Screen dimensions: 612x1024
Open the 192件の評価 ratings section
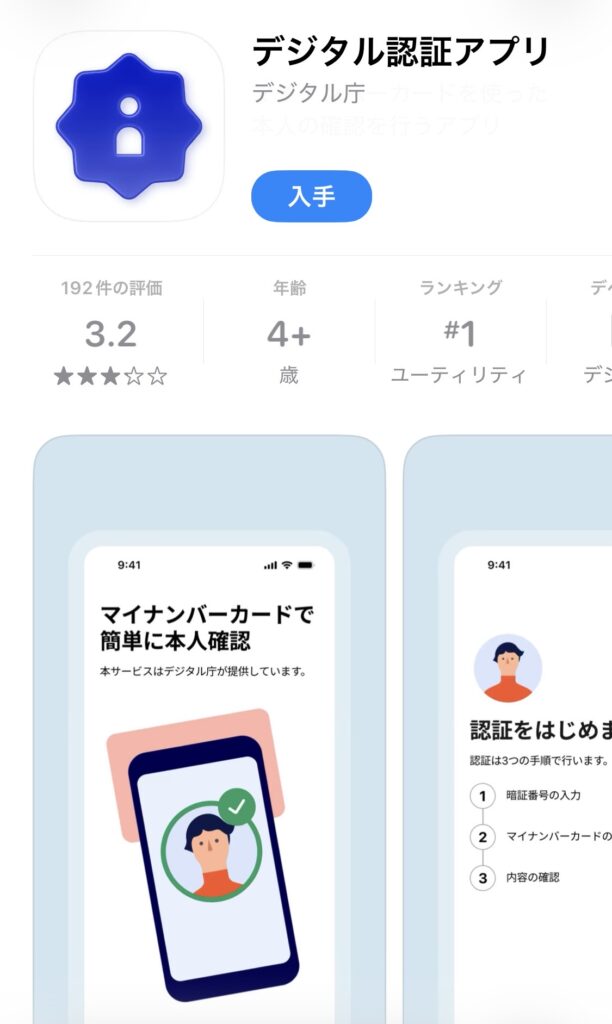pos(111,333)
